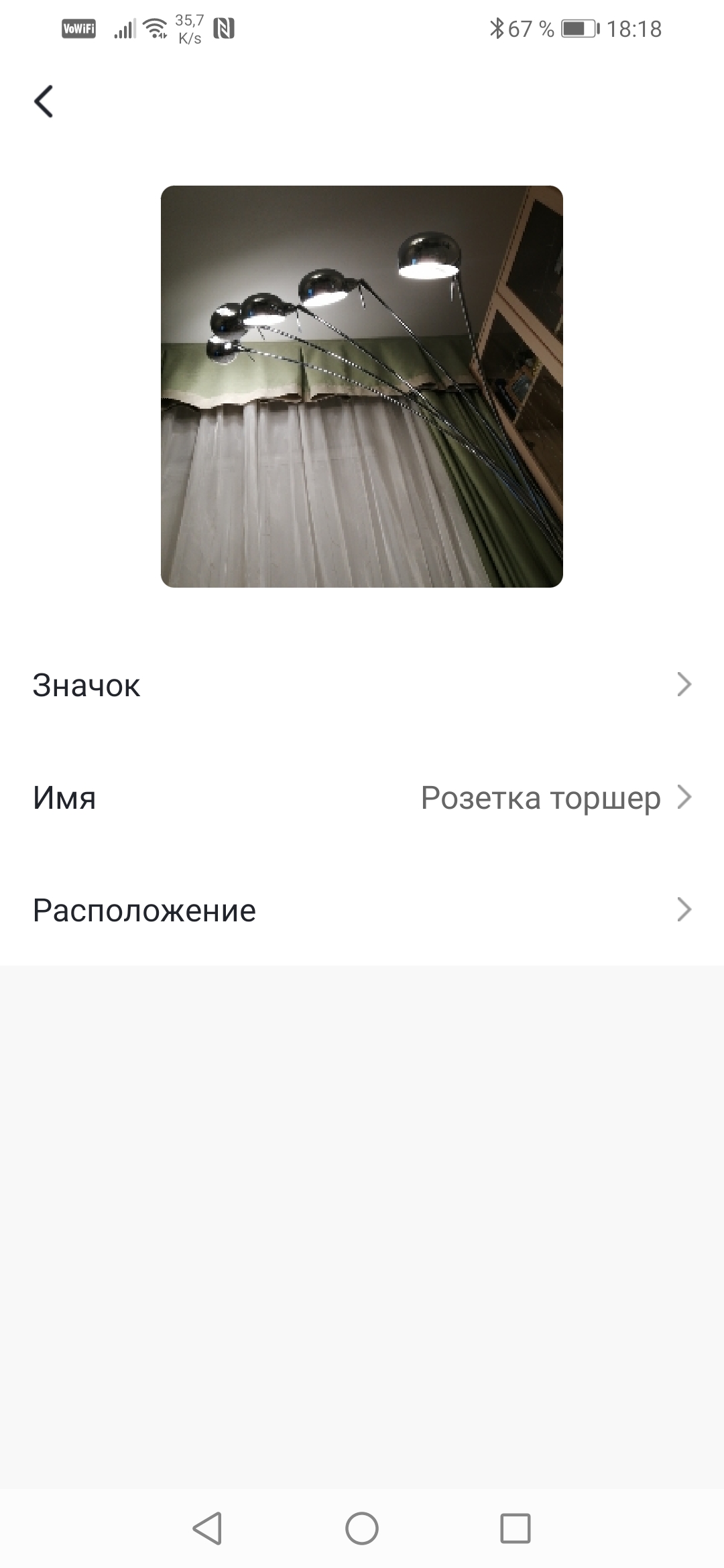Screen dimensions: 724x1568
Task: Open the Значок setting
Action: 362,685
